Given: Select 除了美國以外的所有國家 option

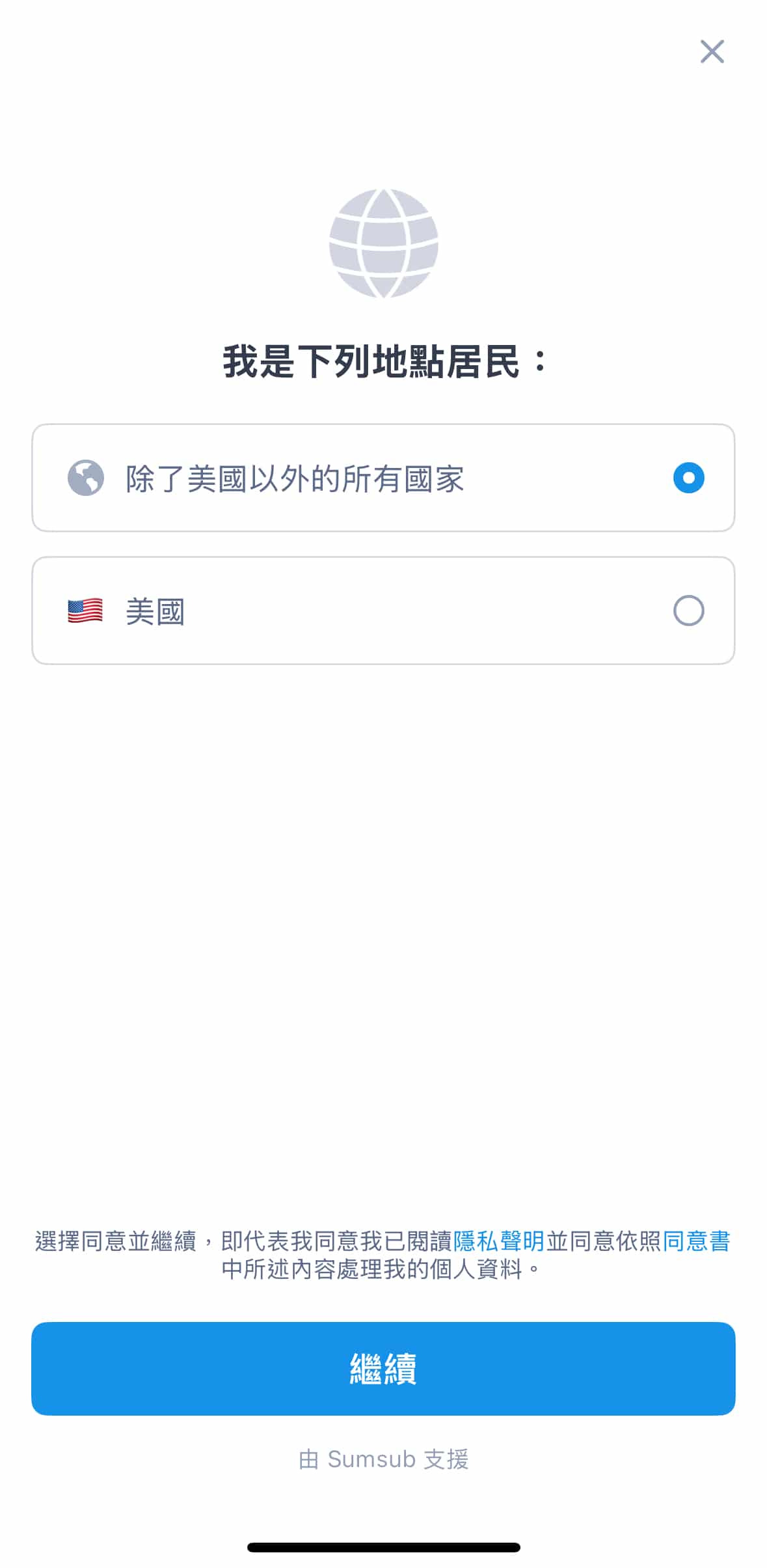Looking at the screenshot, I should click(x=383, y=478).
